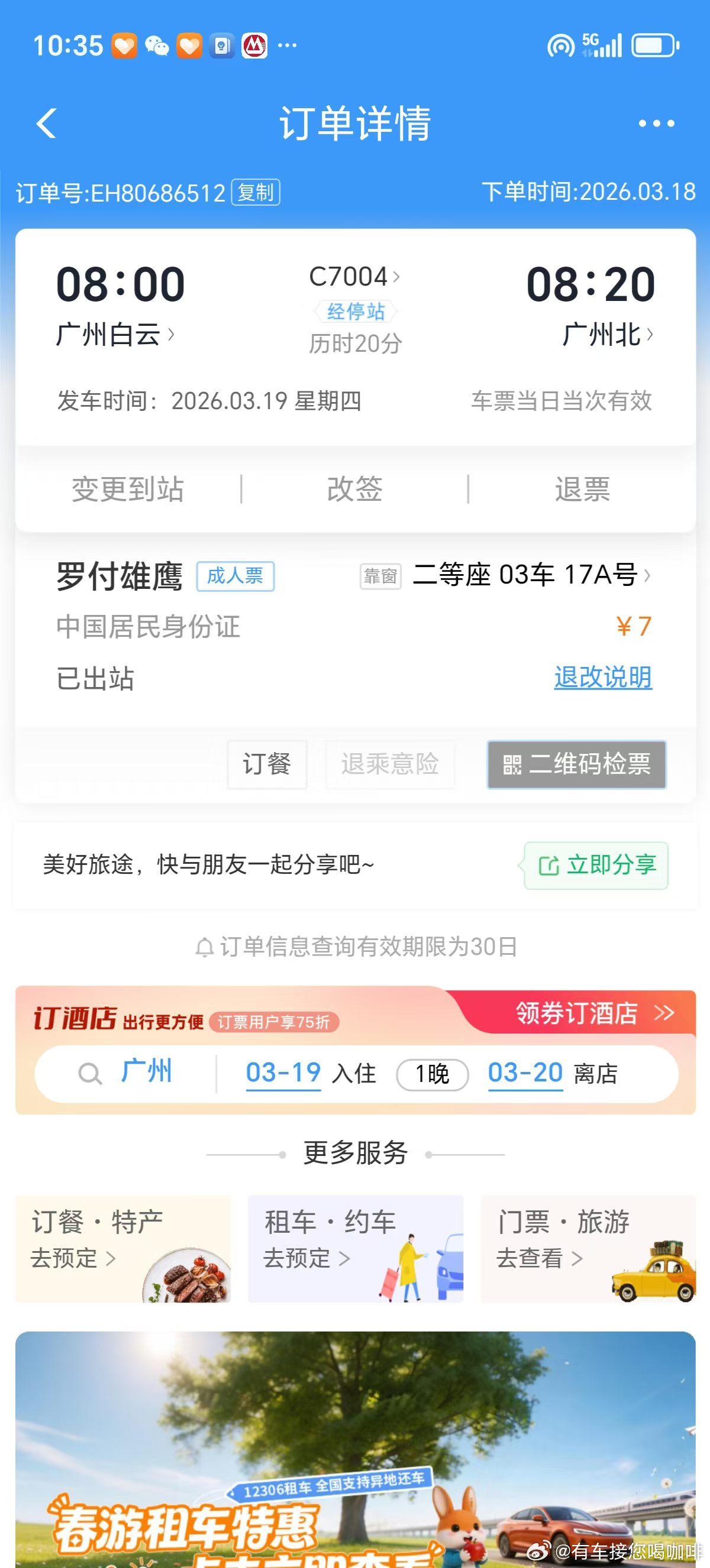710x1568 pixels.
Task: Tap the notification bell before 订单信息查询
Action: tap(205, 946)
